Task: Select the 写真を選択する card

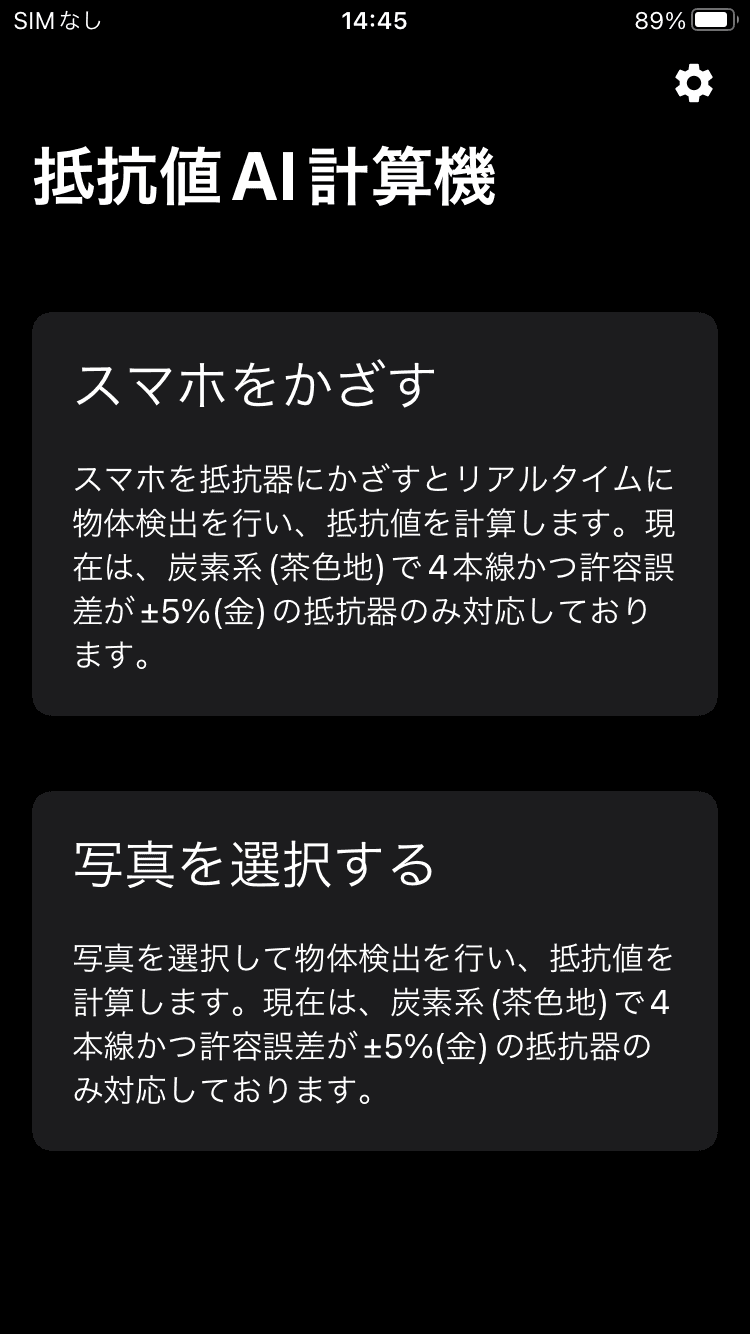Action: coord(375,971)
